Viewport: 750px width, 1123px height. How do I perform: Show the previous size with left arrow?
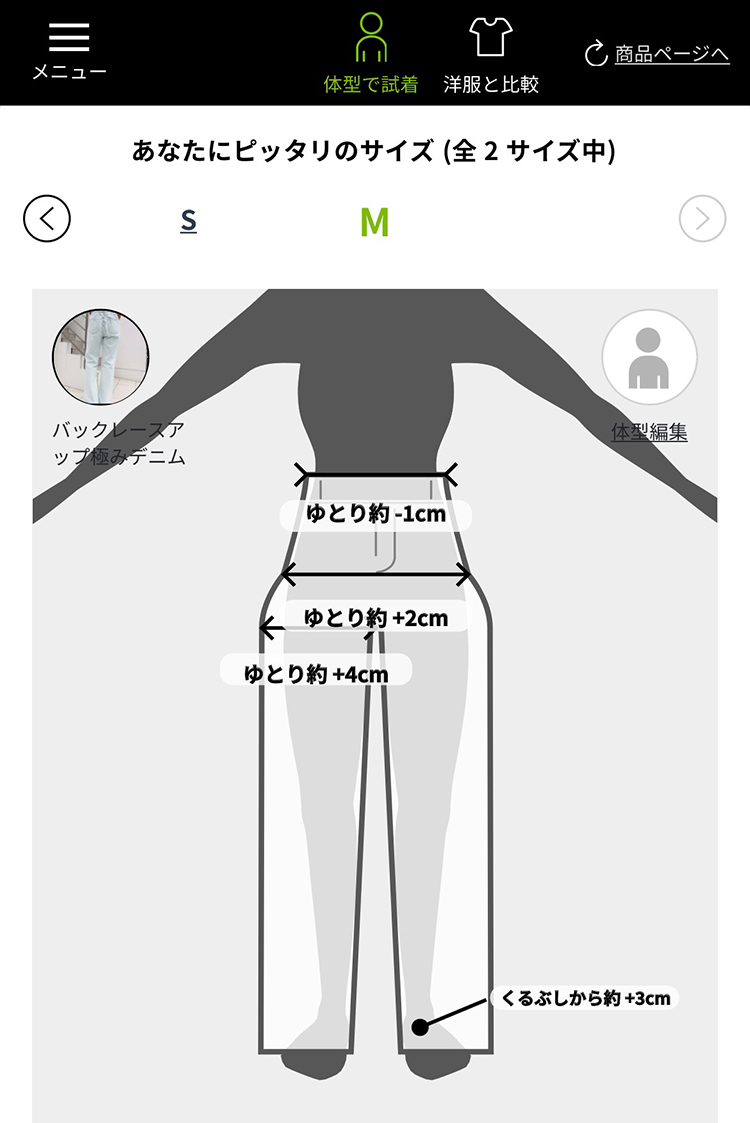pos(47,218)
